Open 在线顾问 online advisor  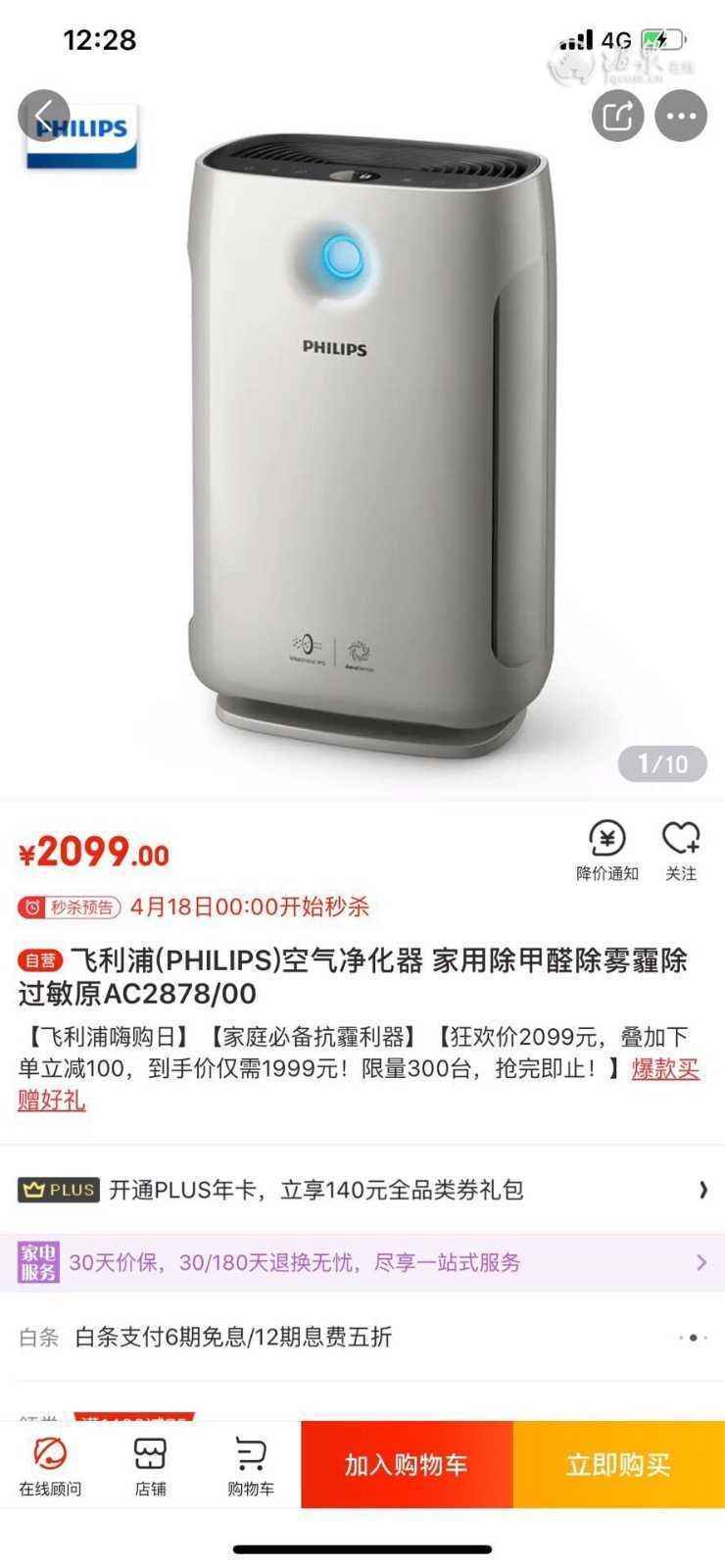(x=50, y=1465)
